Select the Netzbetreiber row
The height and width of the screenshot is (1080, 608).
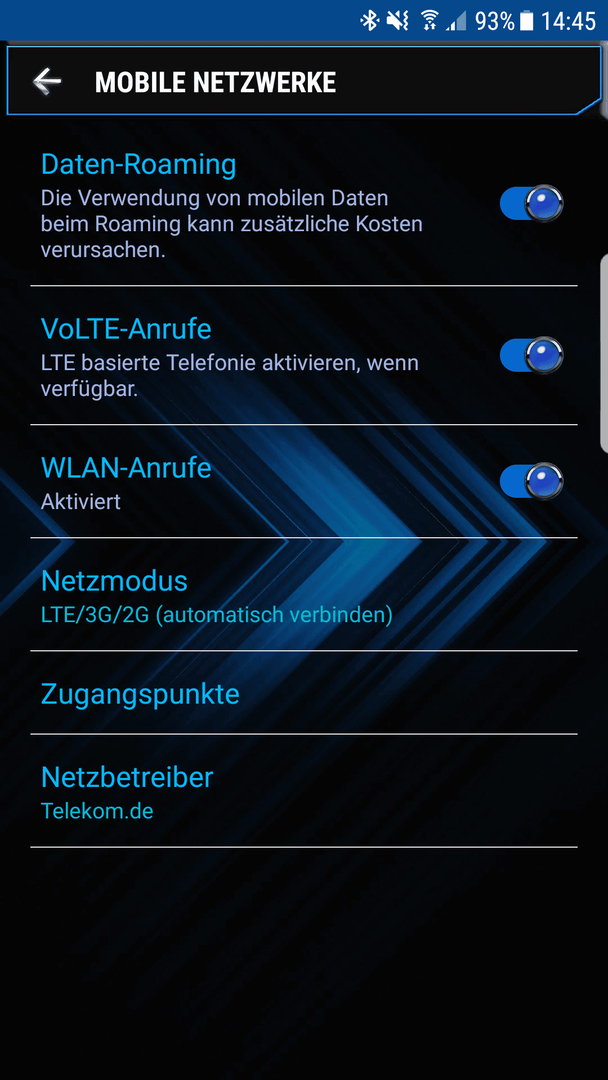(x=127, y=792)
